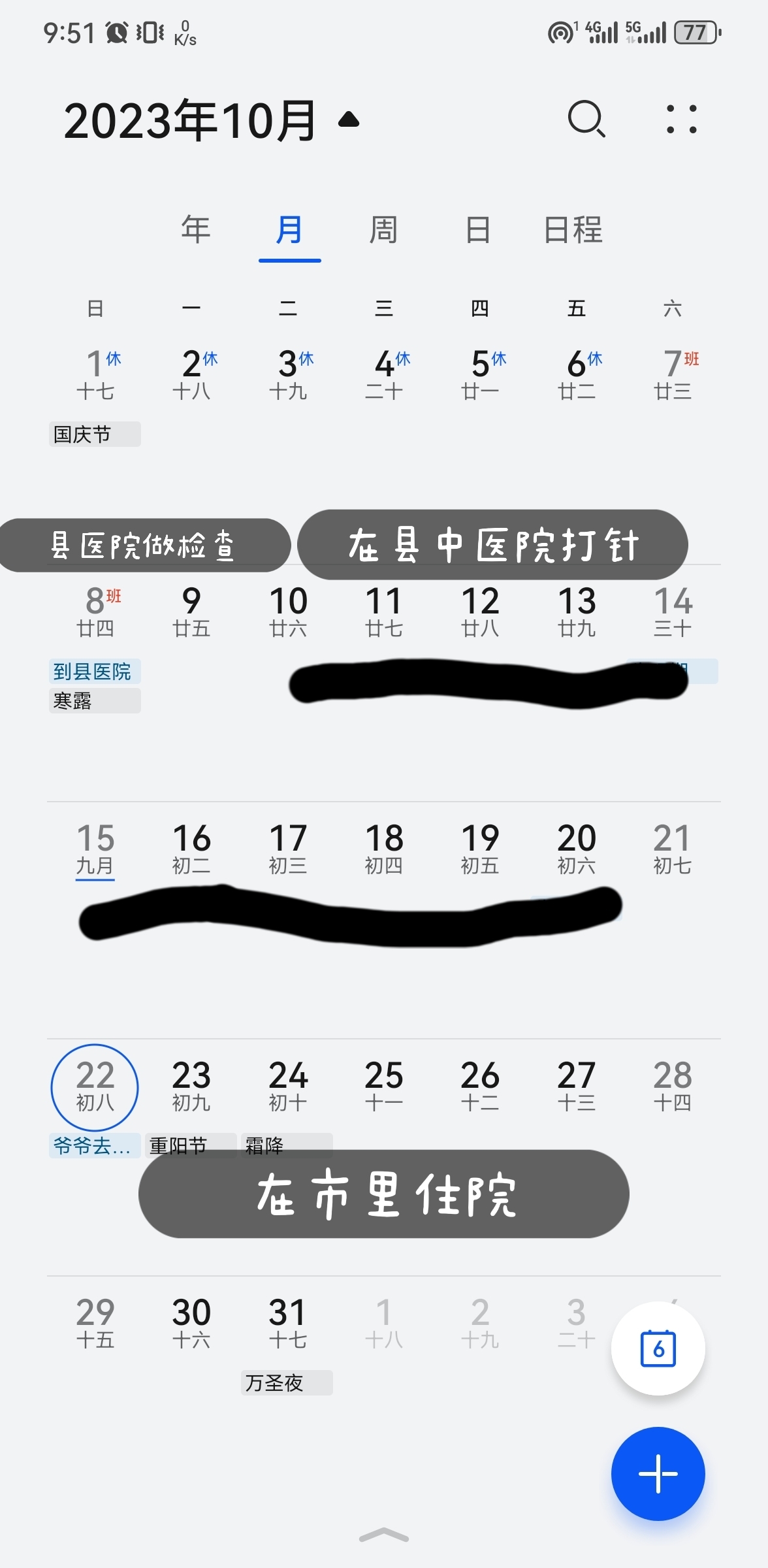This screenshot has width=768, height=1568.
Task: Create a new event with plus button
Action: click(x=658, y=1474)
